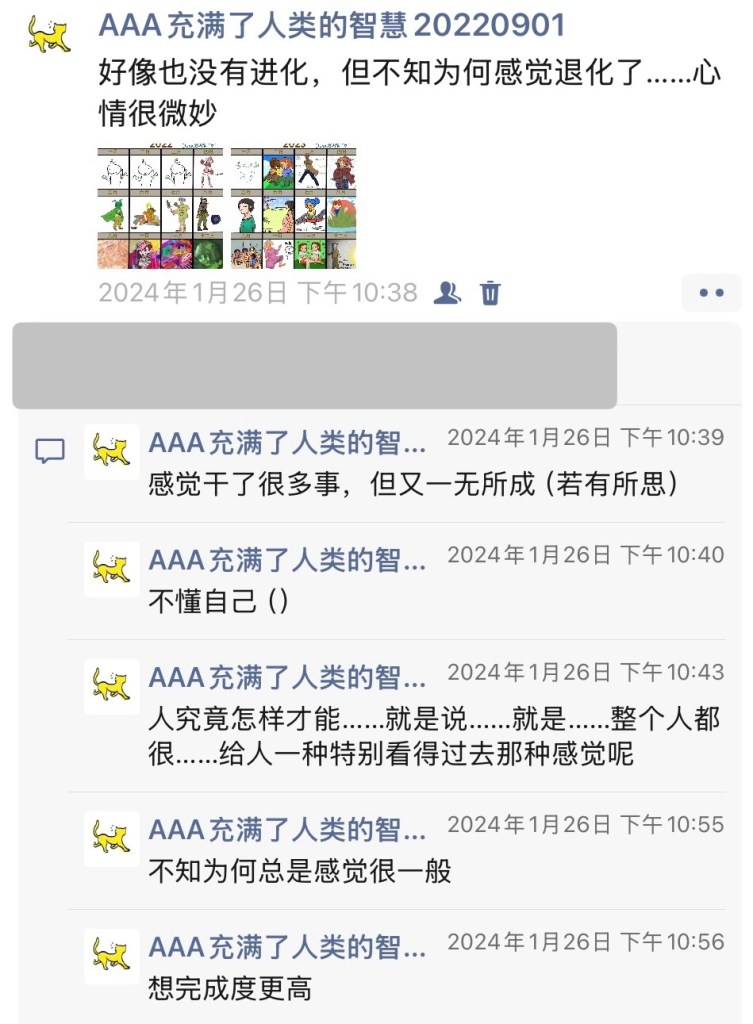The width and height of the screenshot is (753, 1024).
Task: Open commenter avatar beside the 10:39 comment
Action: click(x=111, y=450)
